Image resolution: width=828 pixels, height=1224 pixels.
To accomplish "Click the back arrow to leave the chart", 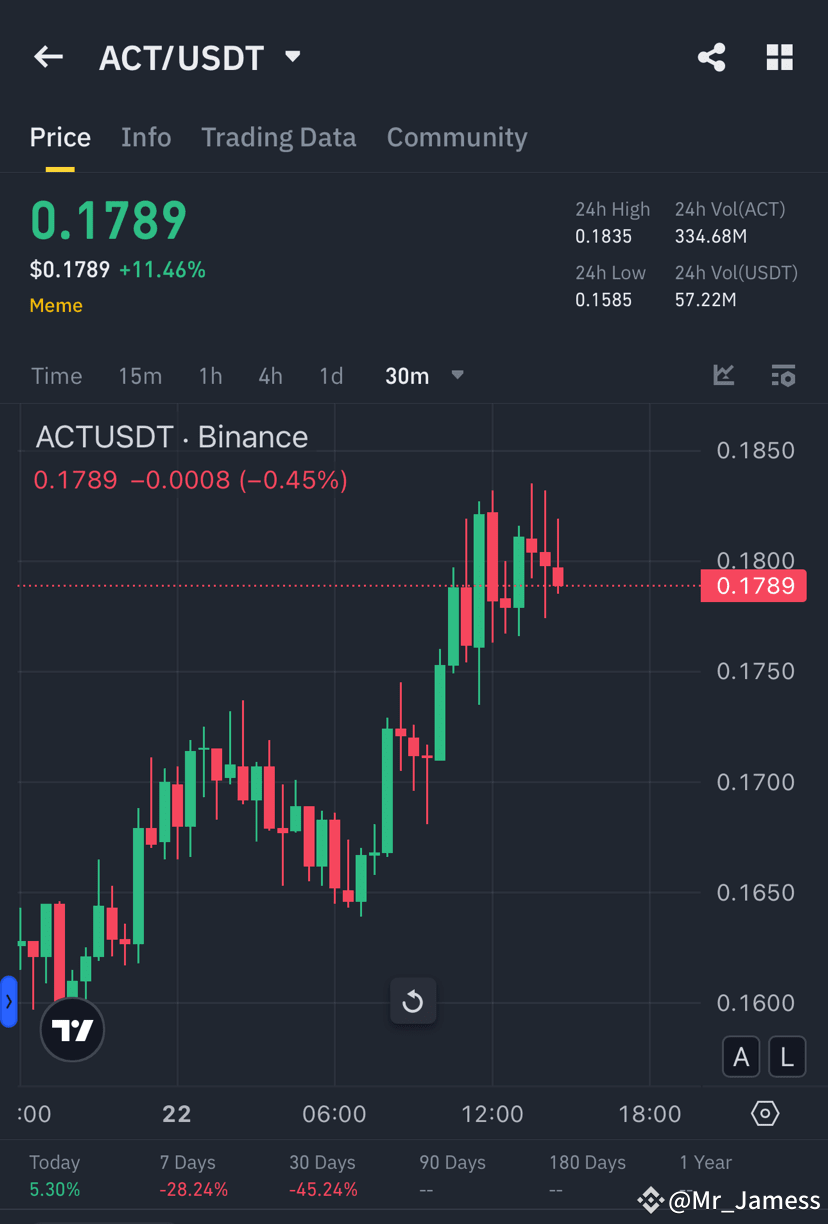I will [48, 57].
